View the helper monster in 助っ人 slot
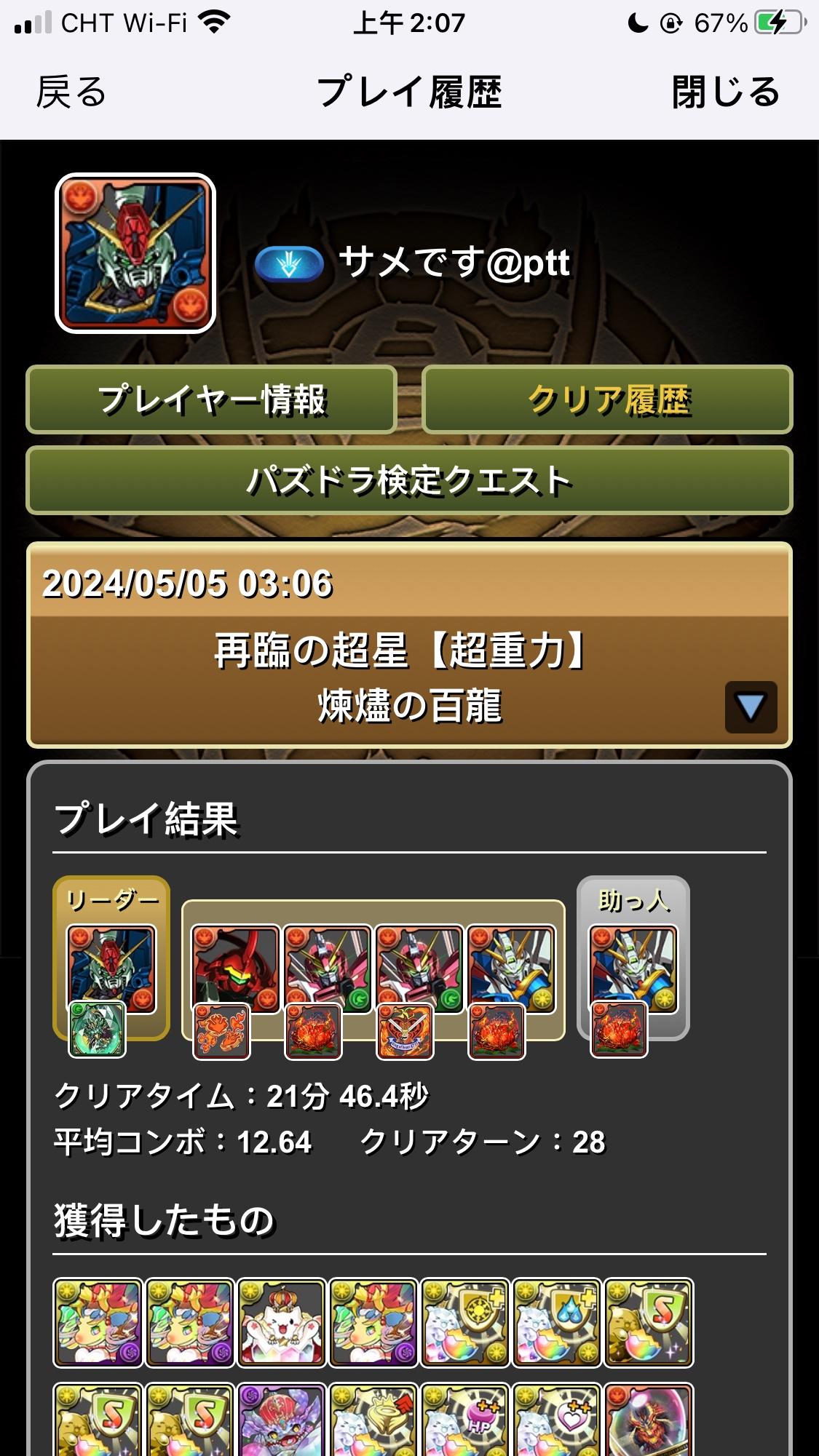This screenshot has height=1456, width=819. click(x=633, y=968)
